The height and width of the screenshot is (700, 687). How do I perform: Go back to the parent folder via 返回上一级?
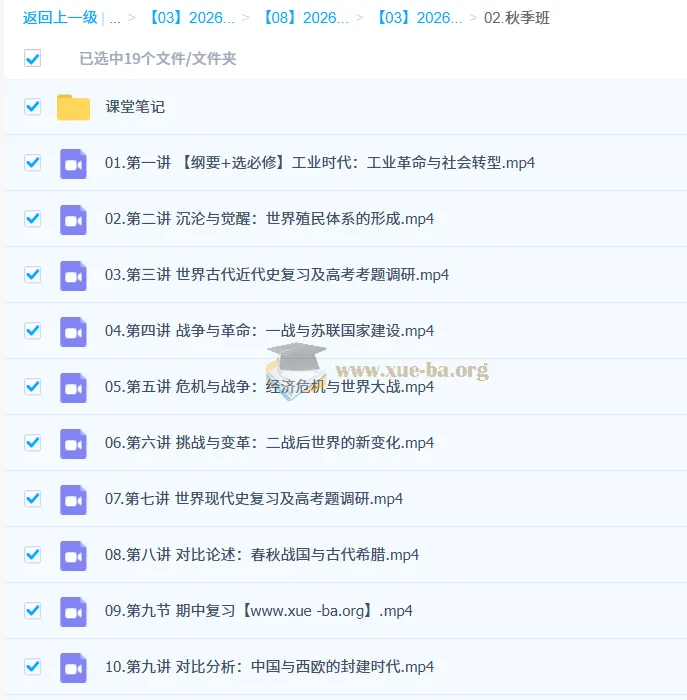tap(60, 17)
